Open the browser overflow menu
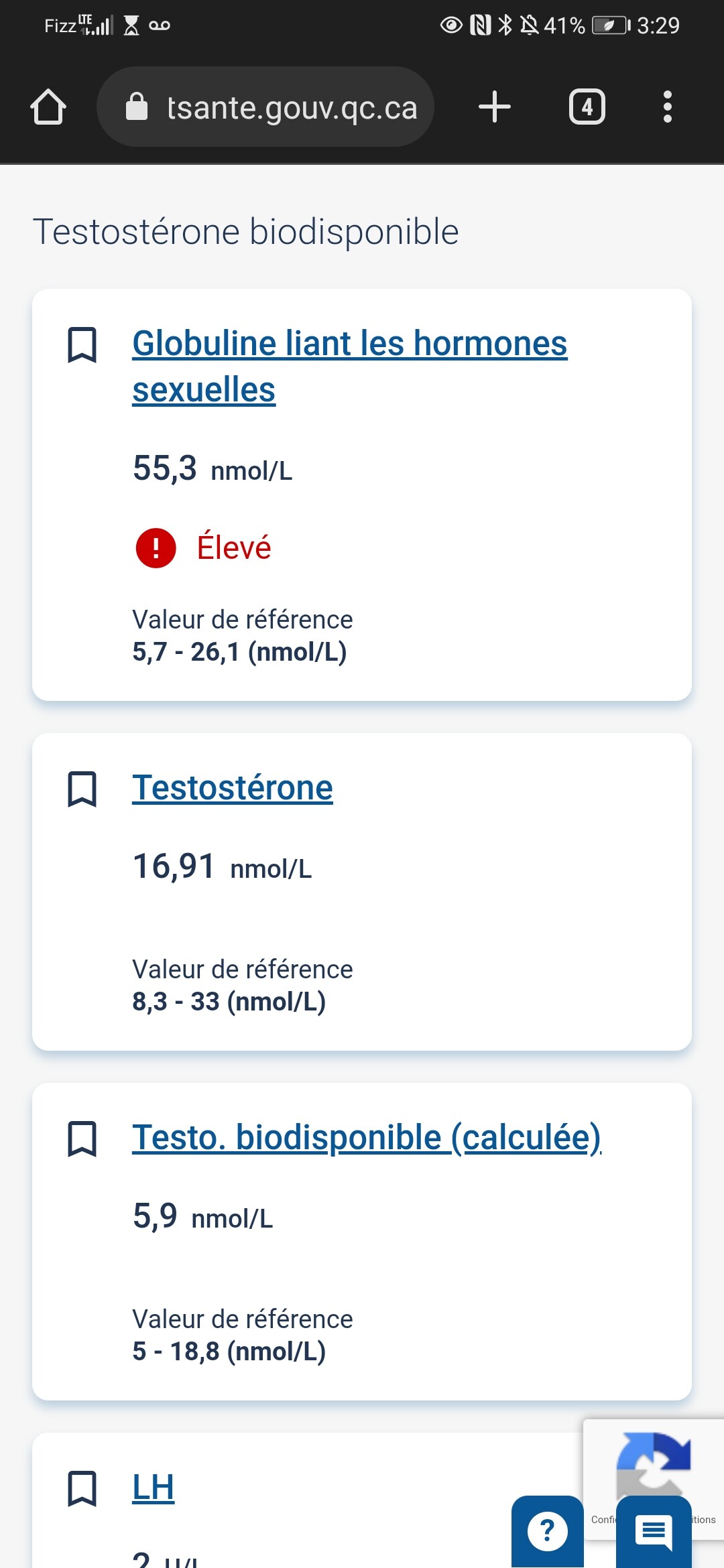The image size is (724, 1568). 667,107
